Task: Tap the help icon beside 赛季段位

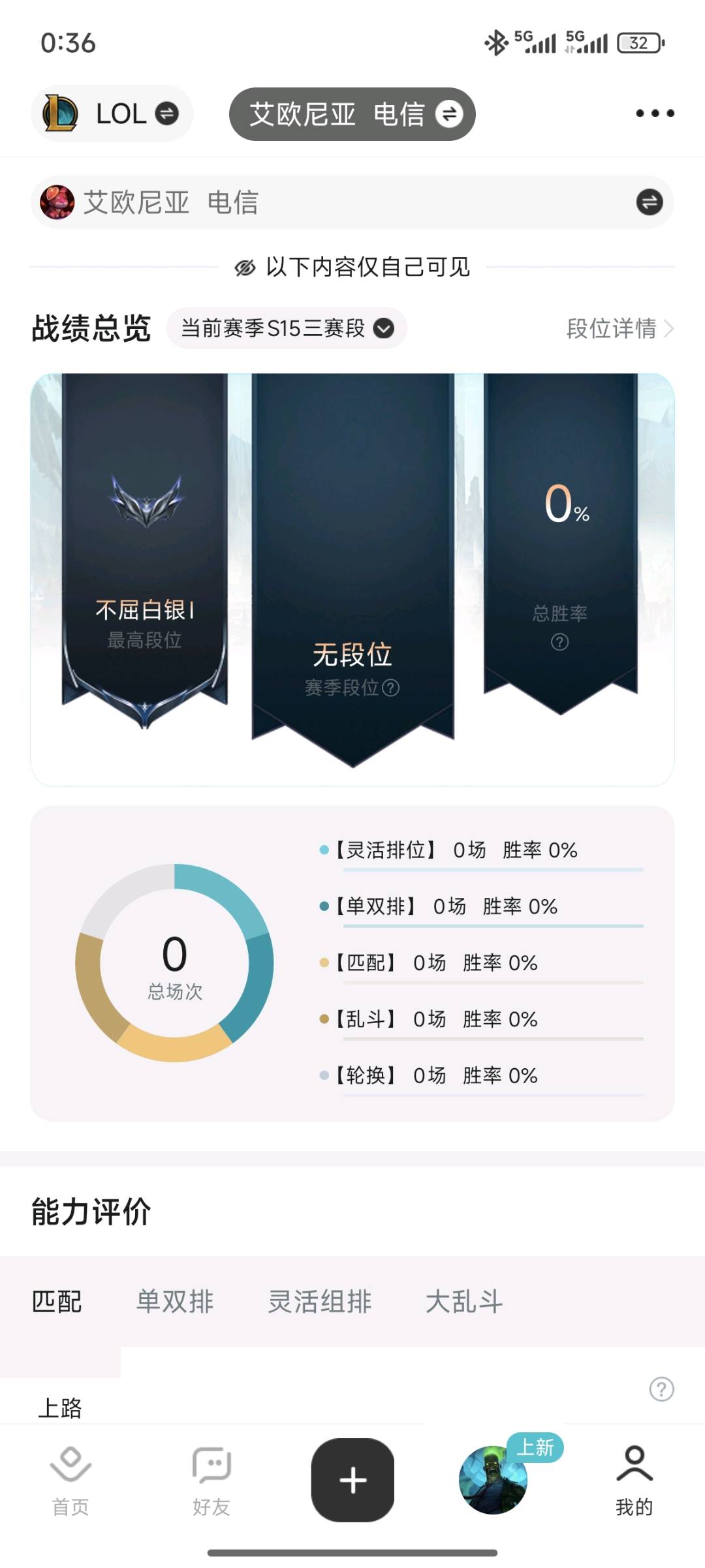Action: [x=390, y=688]
